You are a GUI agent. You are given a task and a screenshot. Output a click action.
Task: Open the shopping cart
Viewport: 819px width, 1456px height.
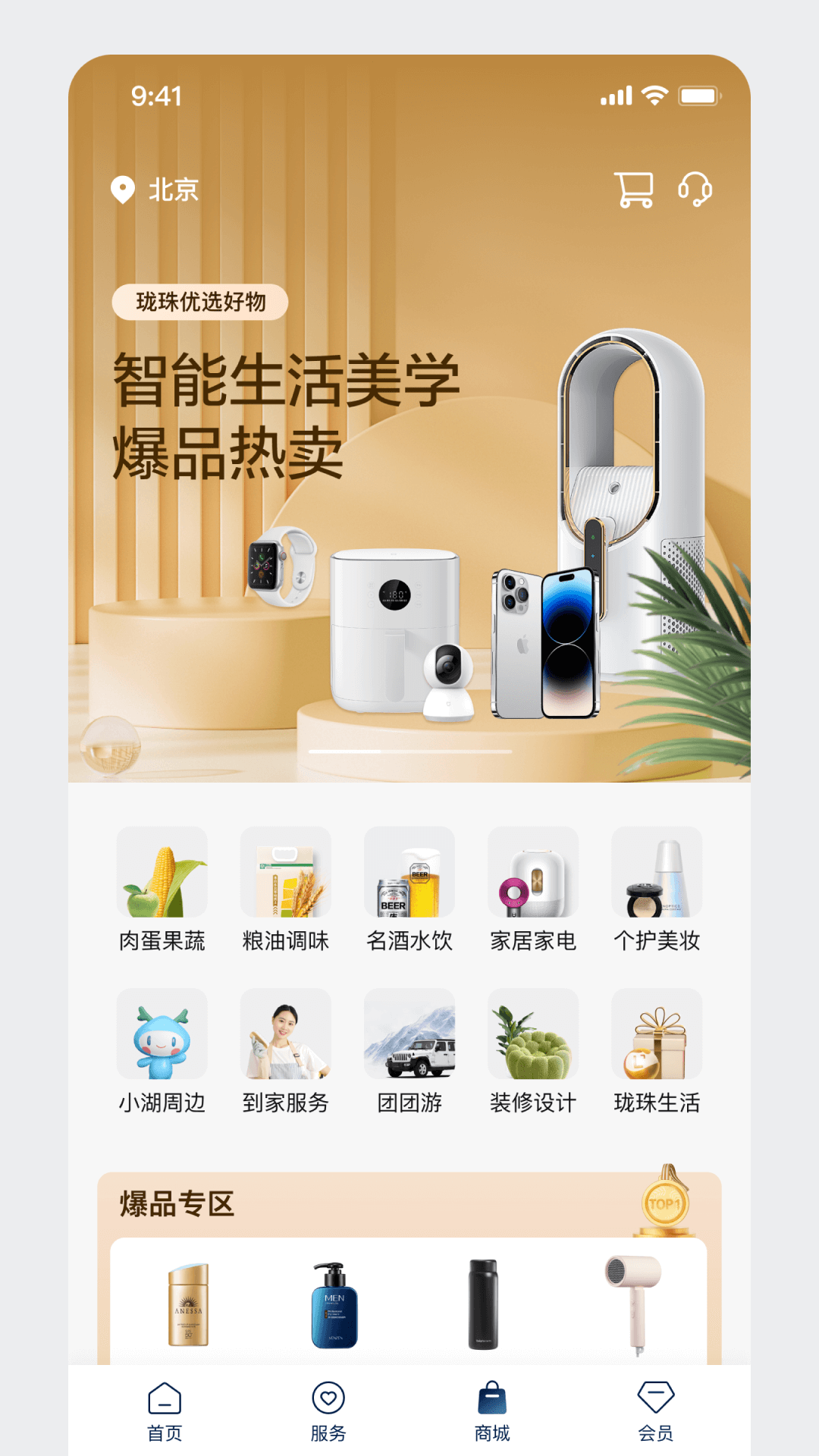(634, 190)
